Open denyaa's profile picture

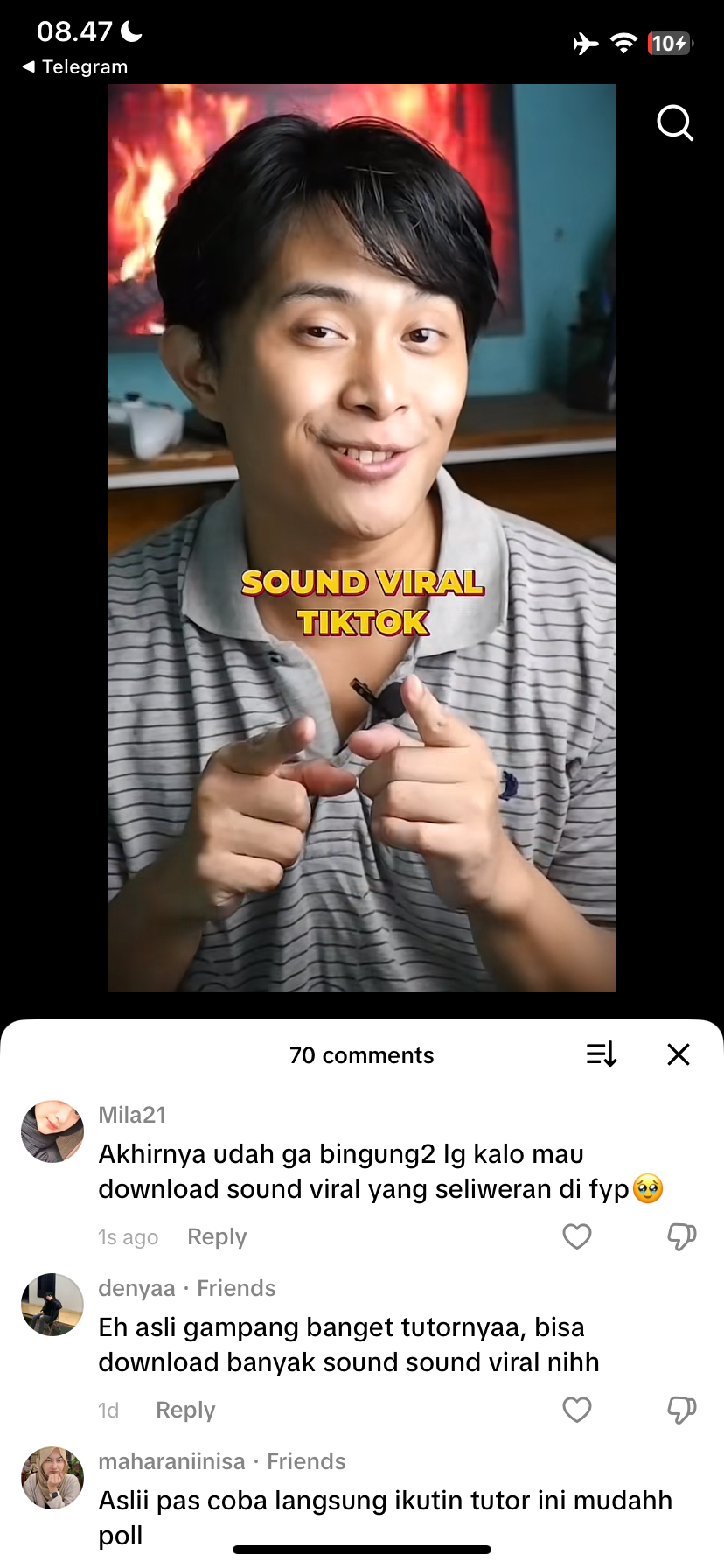pyautogui.click(x=52, y=1305)
